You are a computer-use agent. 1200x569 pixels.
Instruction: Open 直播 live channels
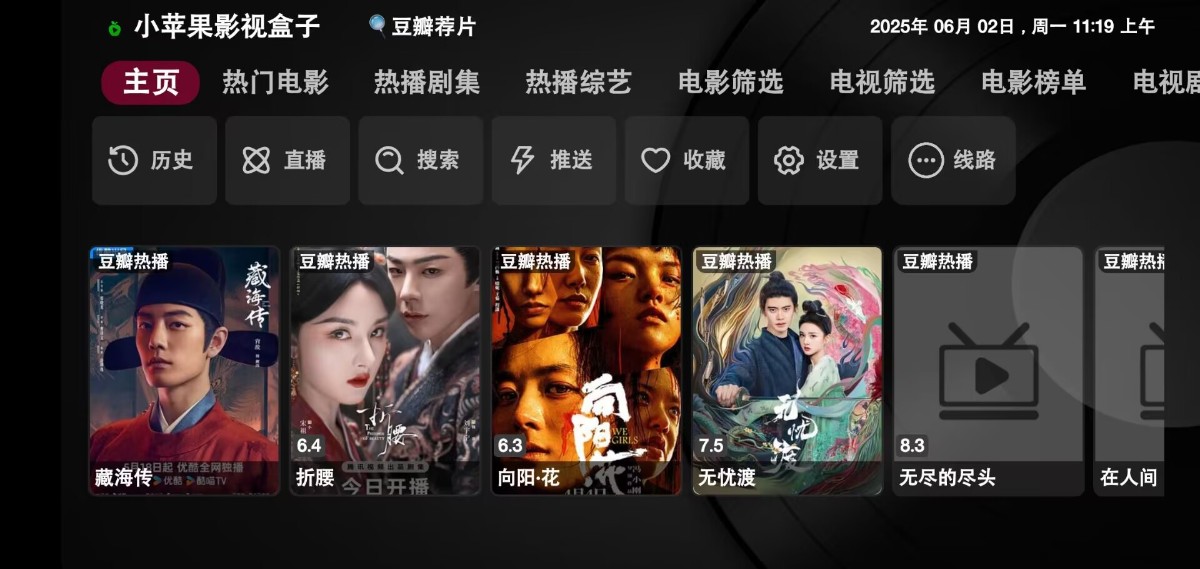tap(287, 160)
